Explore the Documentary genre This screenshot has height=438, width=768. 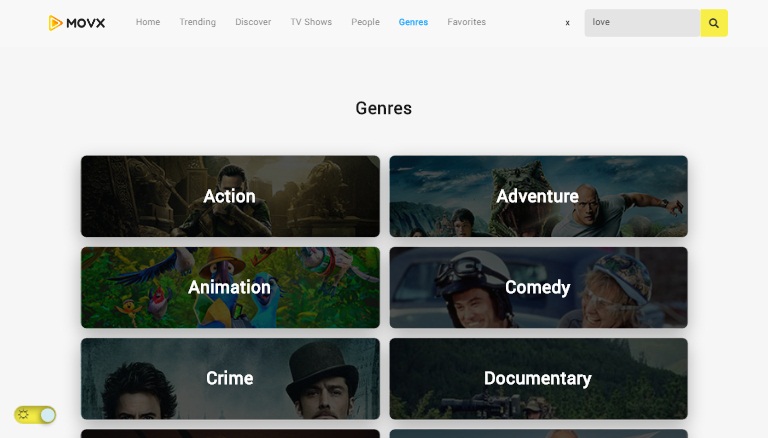click(538, 378)
